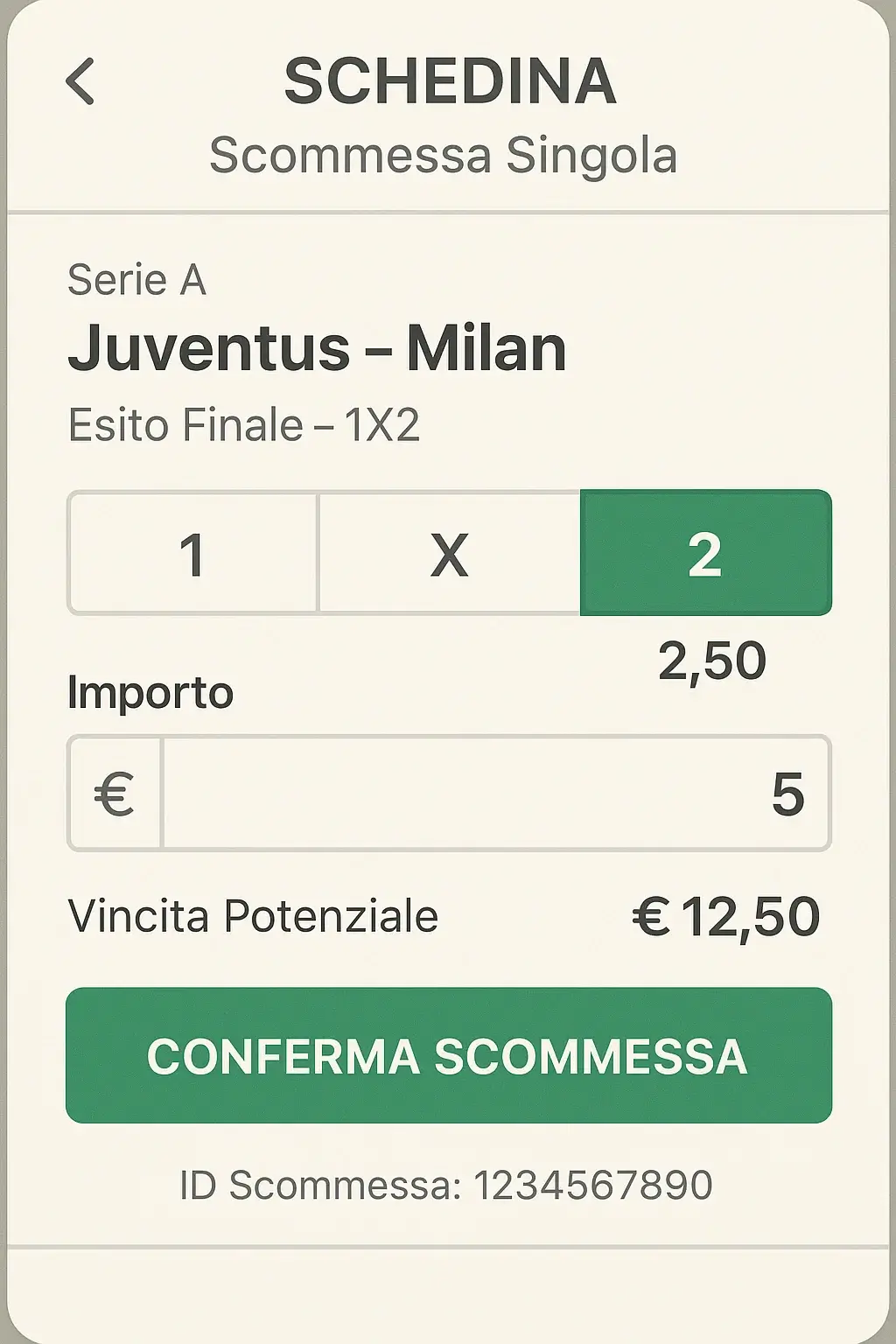Select outcome 1 for Juventus win
Screen dimensions: 896x1344
193,553
